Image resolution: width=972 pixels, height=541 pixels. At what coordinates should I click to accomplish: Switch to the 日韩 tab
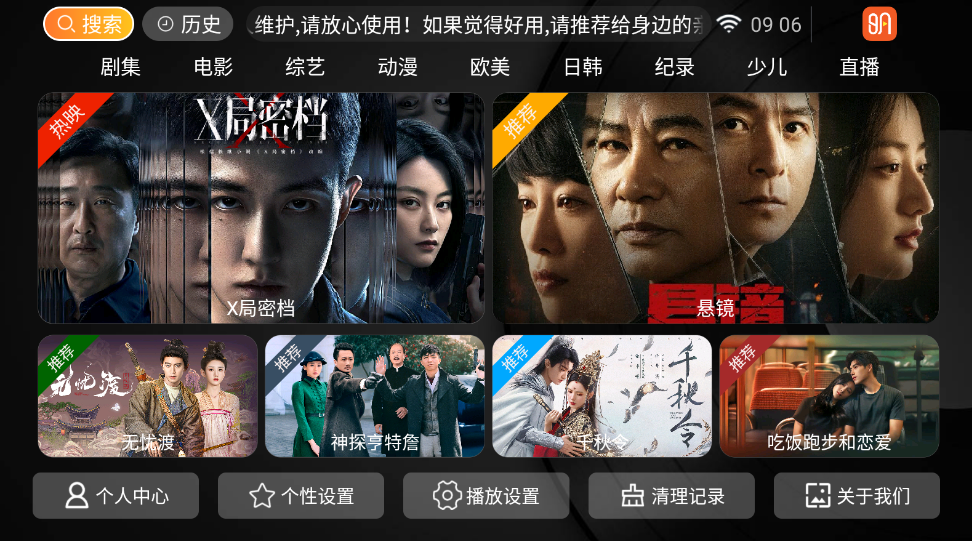point(582,67)
